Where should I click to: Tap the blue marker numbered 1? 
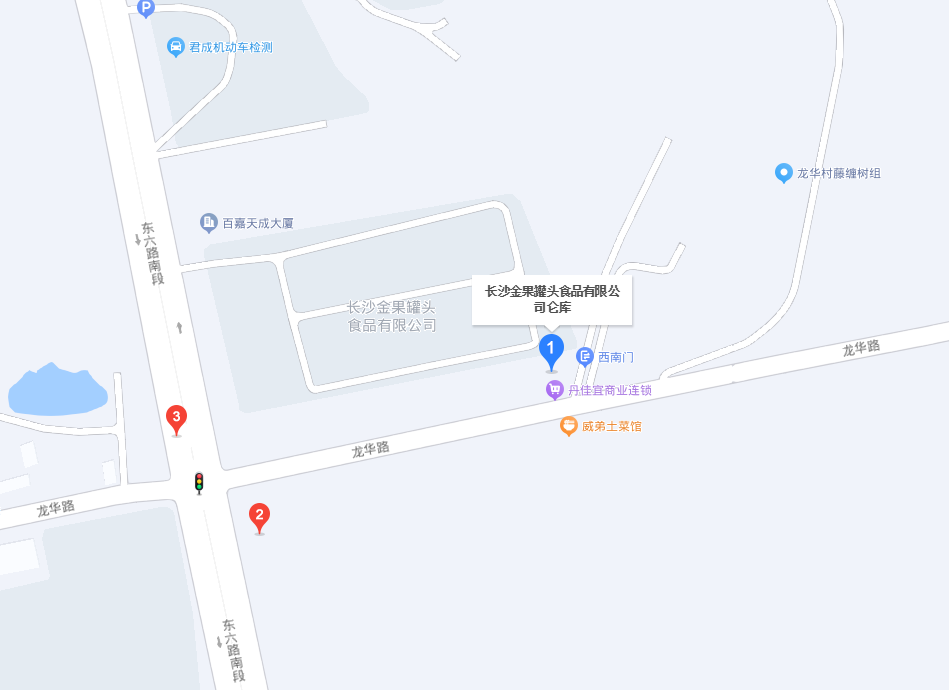(551, 350)
